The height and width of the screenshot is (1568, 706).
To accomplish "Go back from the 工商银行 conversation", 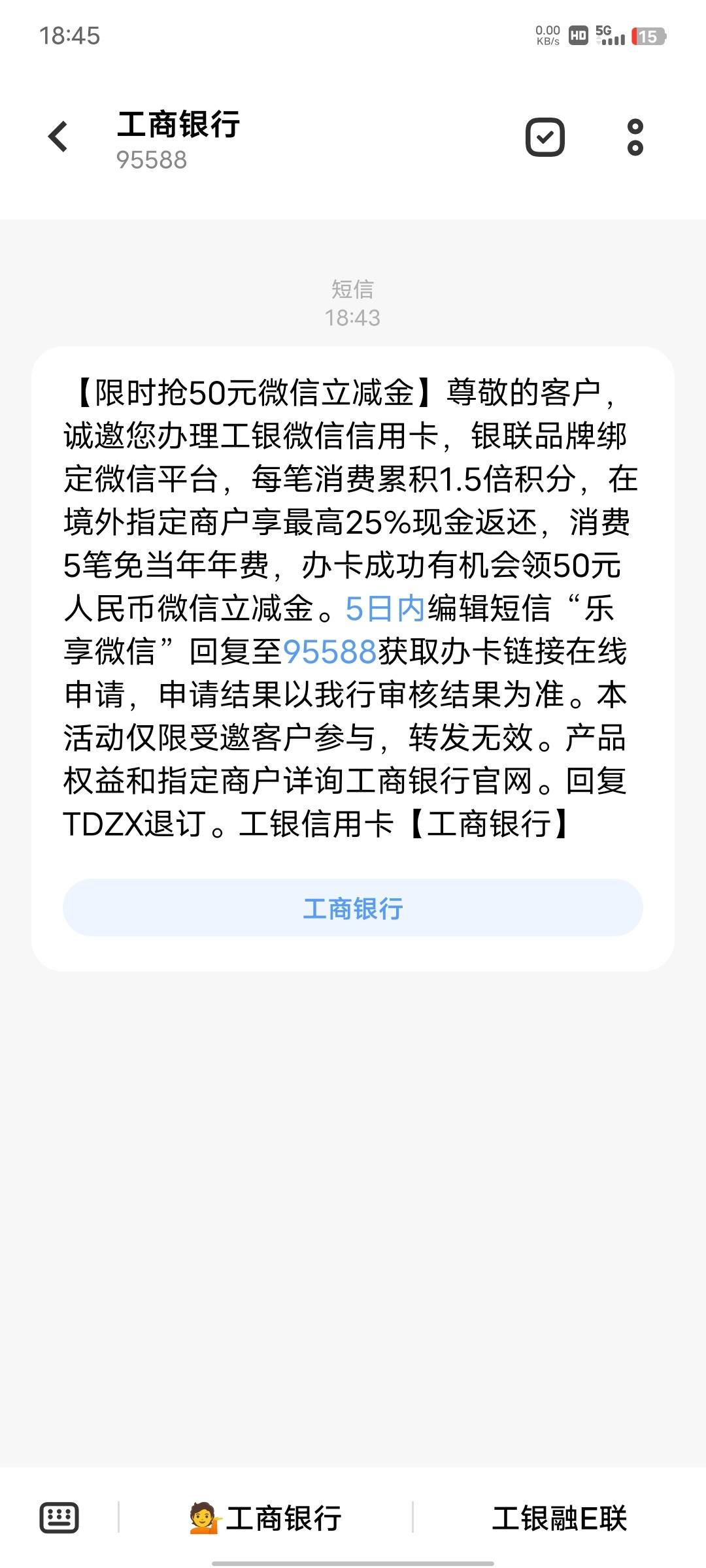I will [x=58, y=137].
